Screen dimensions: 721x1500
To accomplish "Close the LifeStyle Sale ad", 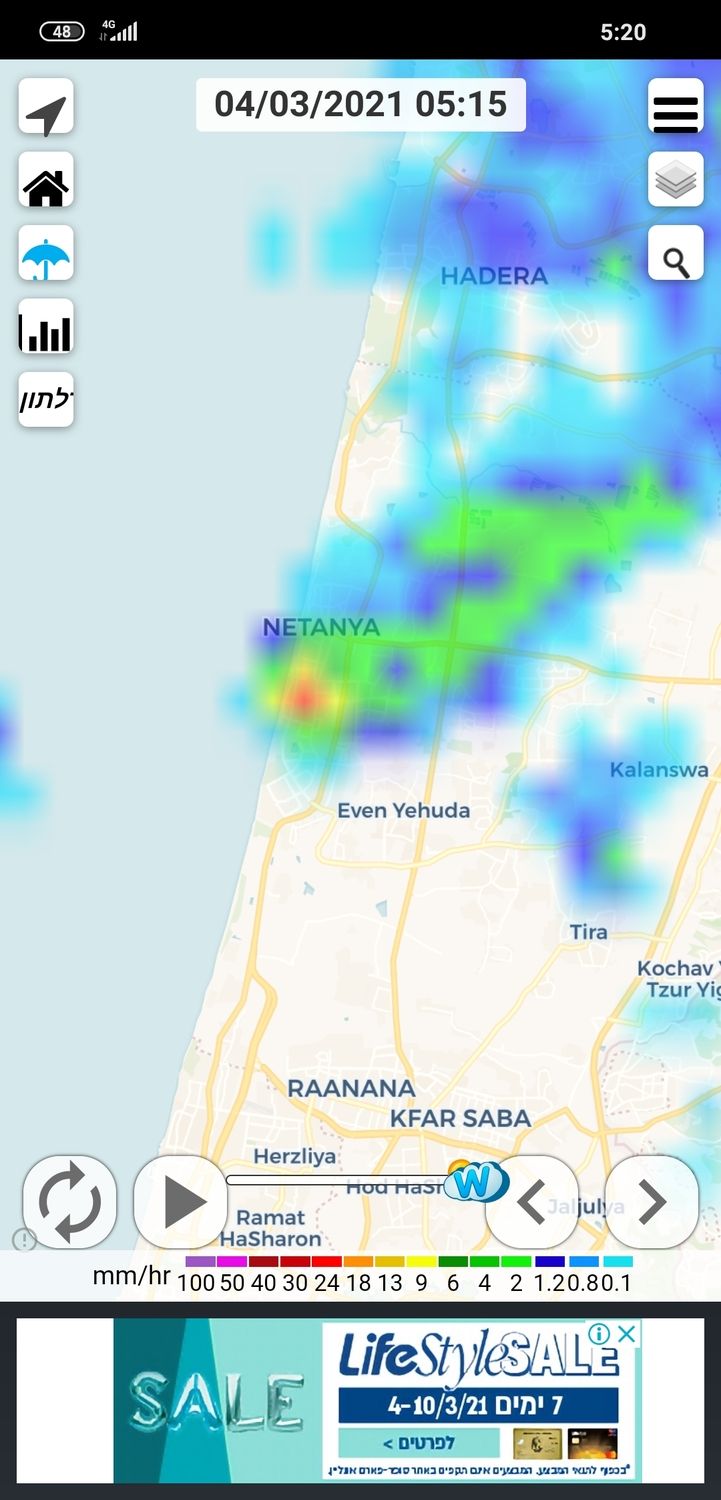I will coord(626,1334).
